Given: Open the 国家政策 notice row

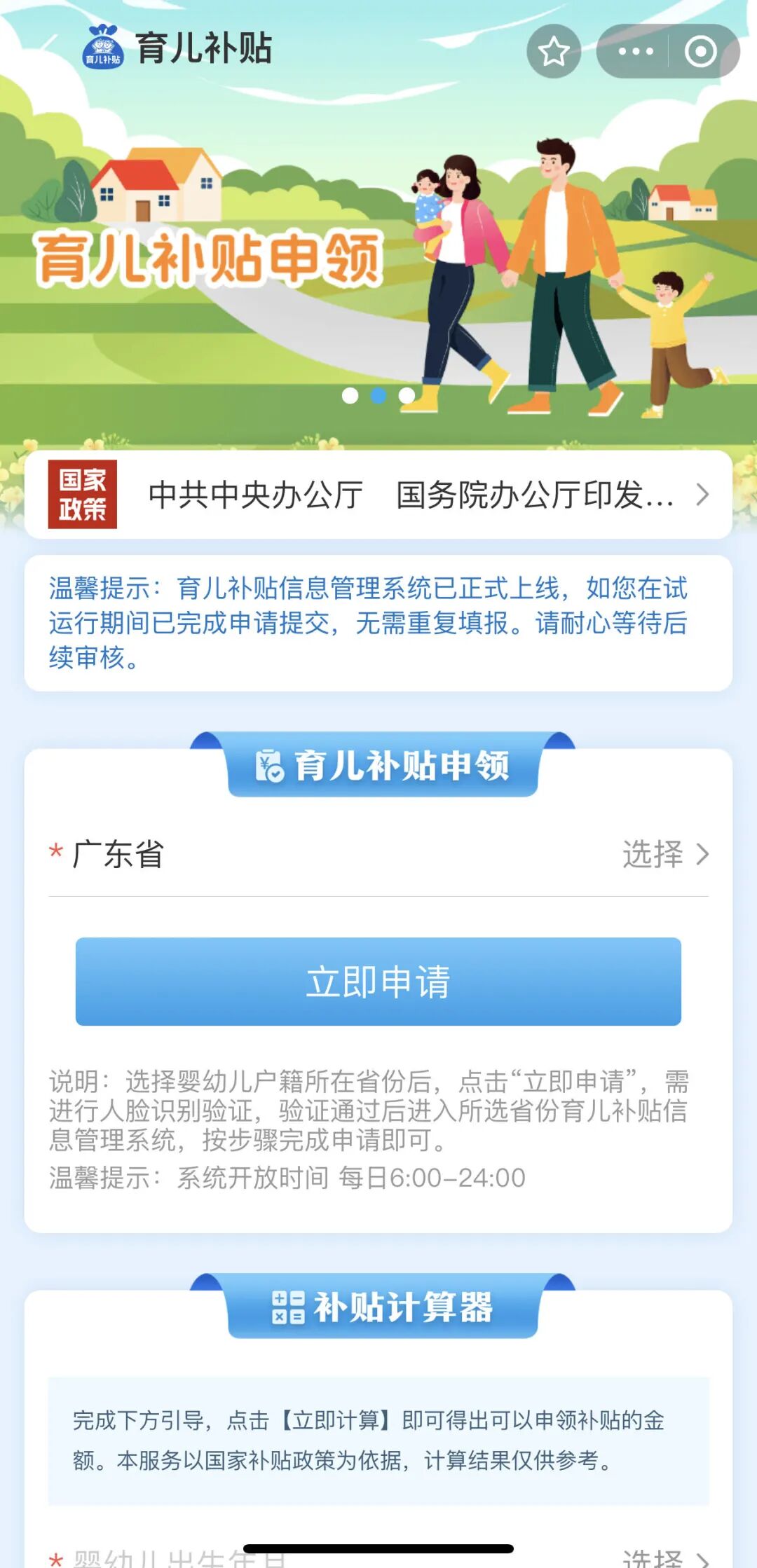Looking at the screenshot, I should coord(378,495).
